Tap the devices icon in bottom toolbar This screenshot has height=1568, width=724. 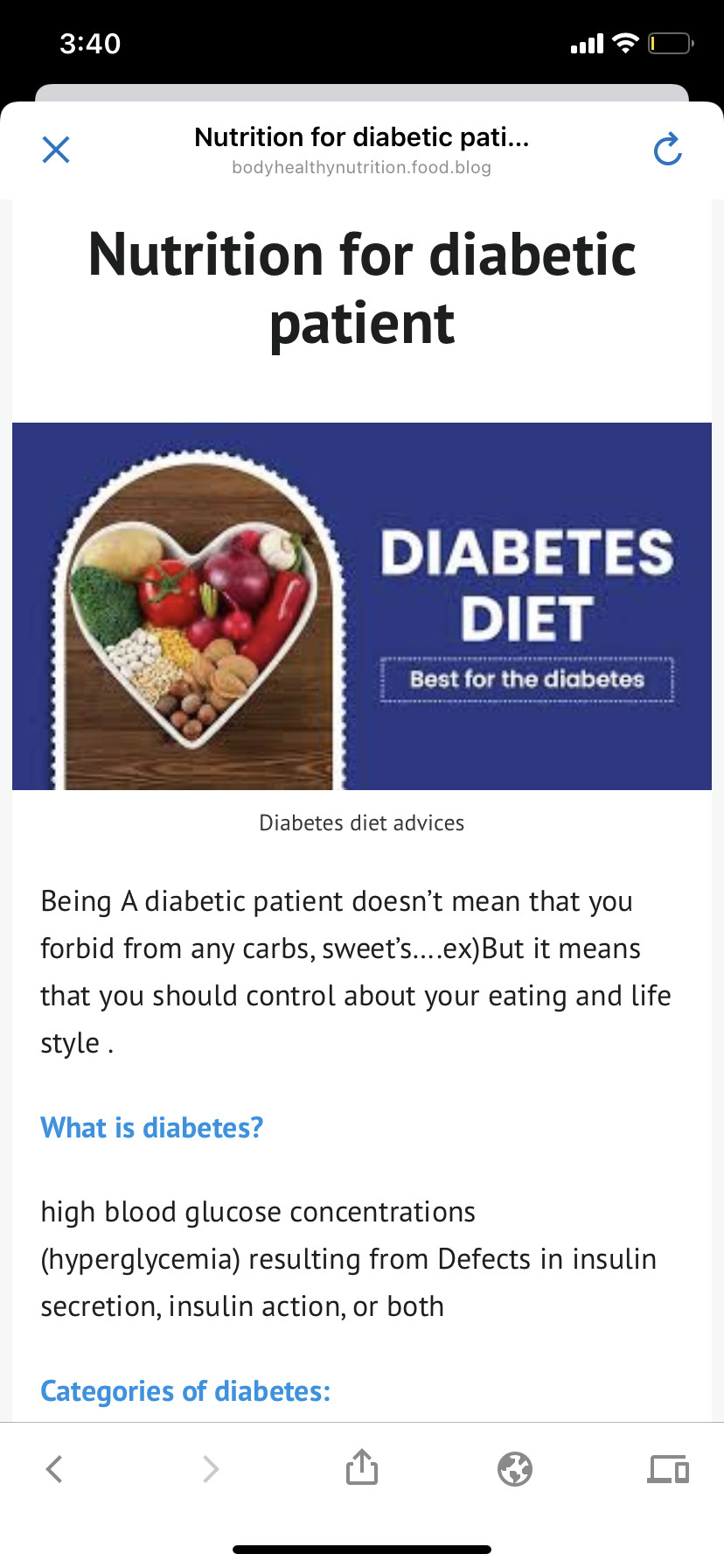coord(668,1468)
